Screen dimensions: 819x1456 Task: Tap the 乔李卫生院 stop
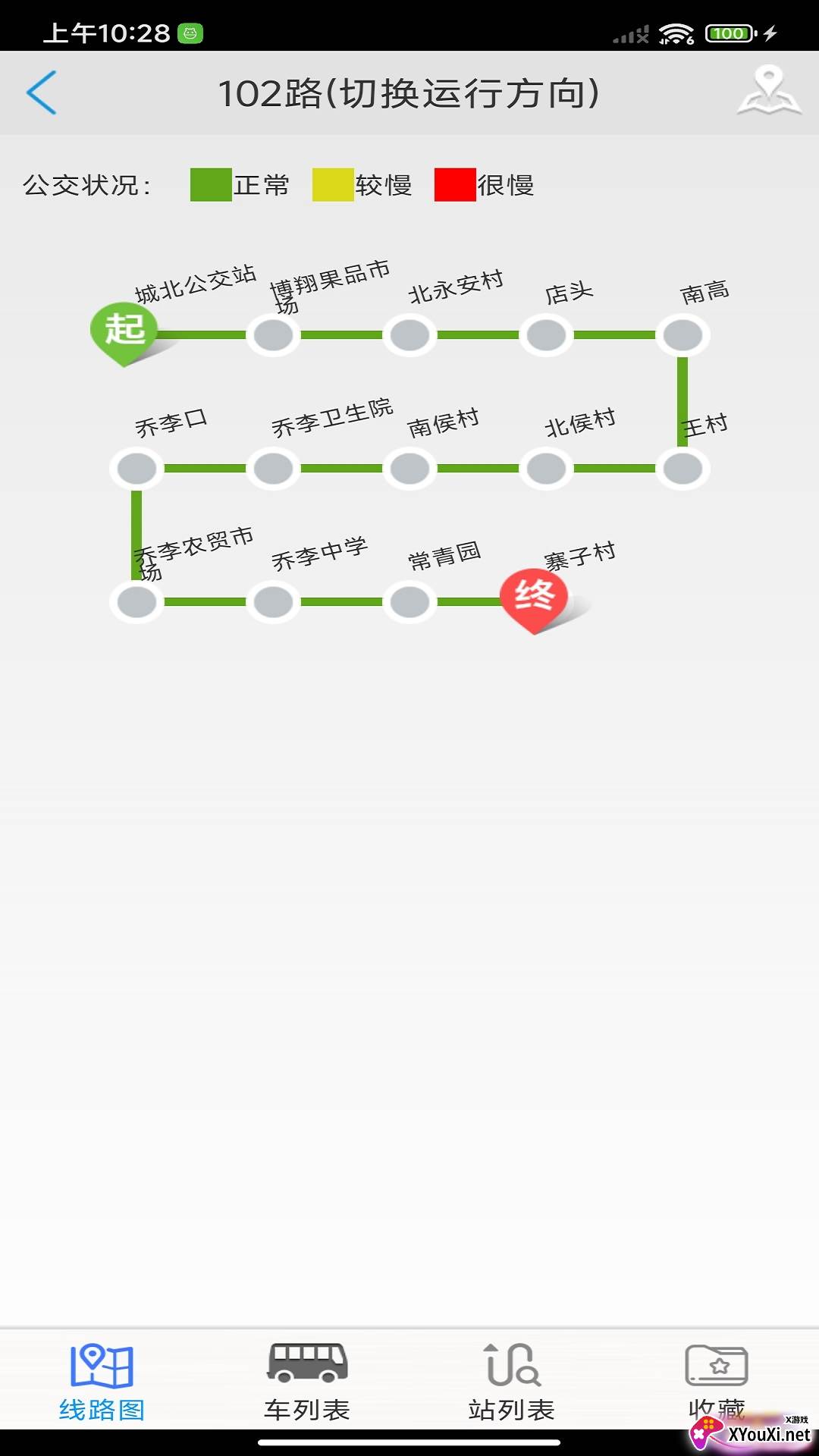click(x=273, y=469)
